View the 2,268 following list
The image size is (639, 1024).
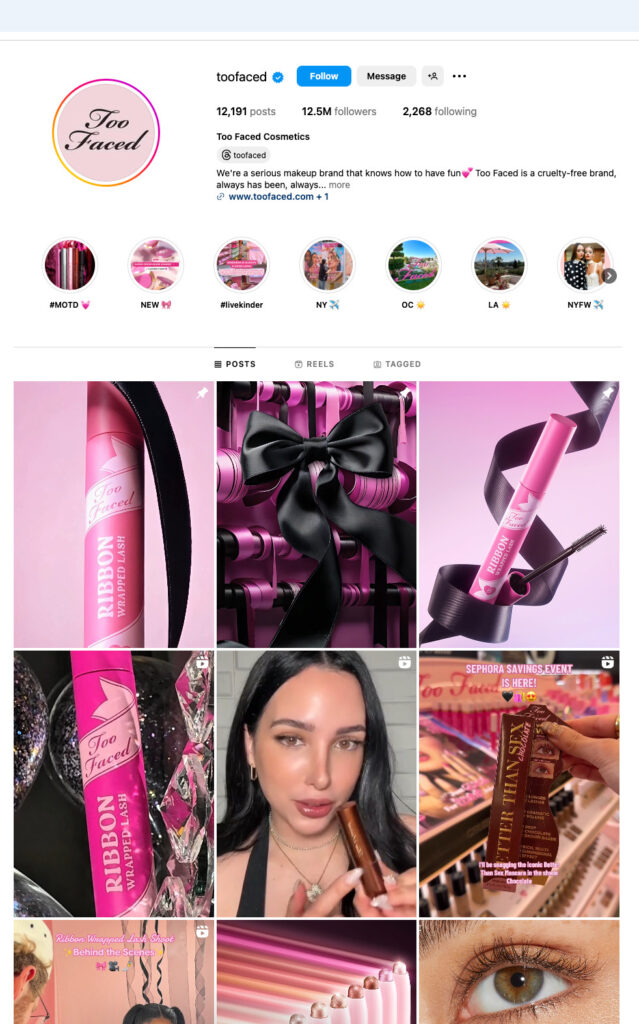(x=439, y=112)
